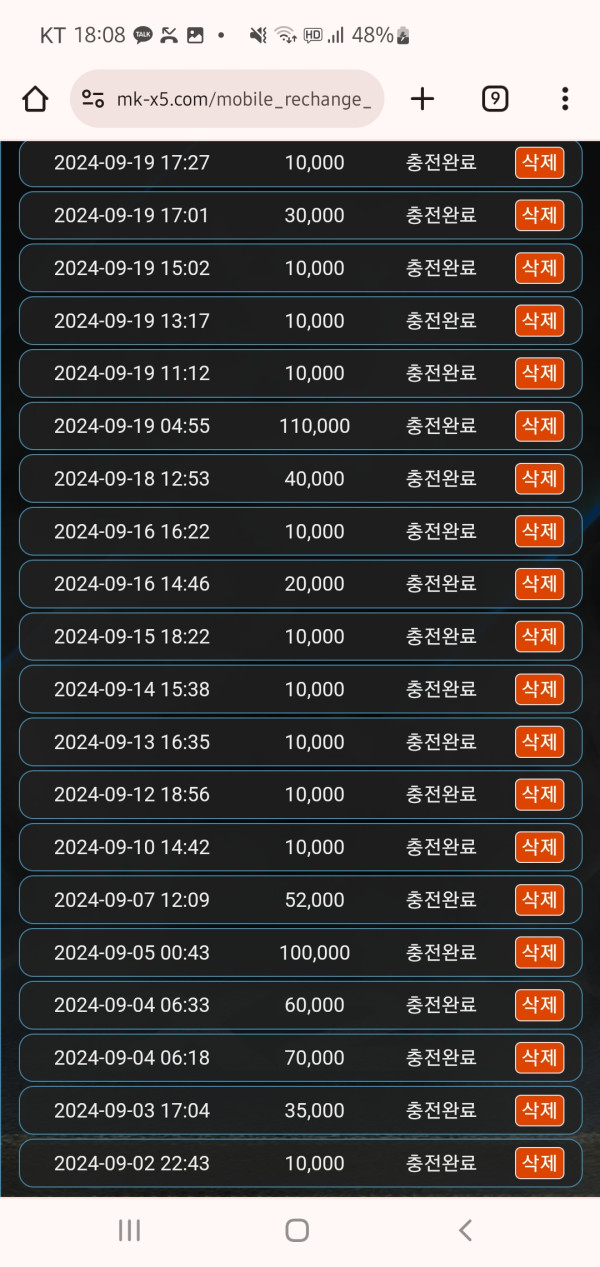Delete the 2024-09-04 06:18 entry for 70,000
Image resolution: width=600 pixels, height=1267 pixels.
(539, 1058)
